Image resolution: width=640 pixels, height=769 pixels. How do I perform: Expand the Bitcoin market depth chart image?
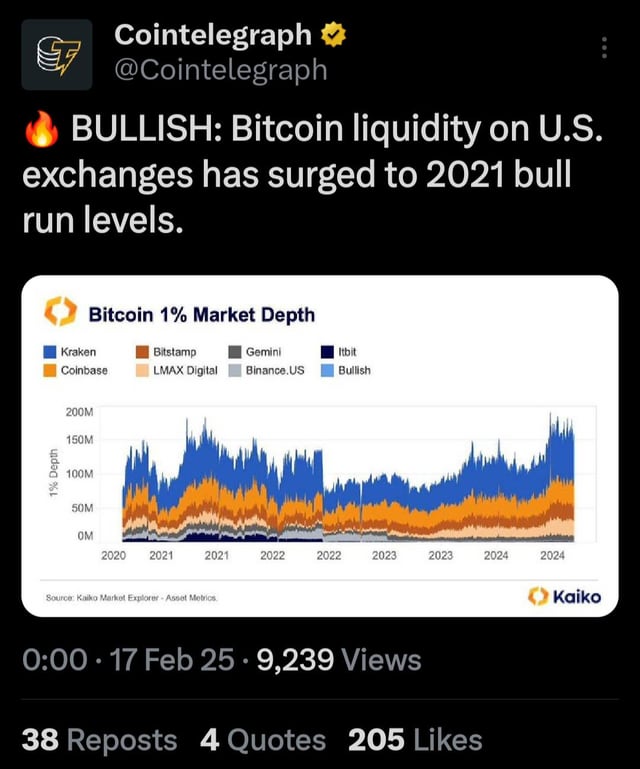pyautogui.click(x=319, y=445)
